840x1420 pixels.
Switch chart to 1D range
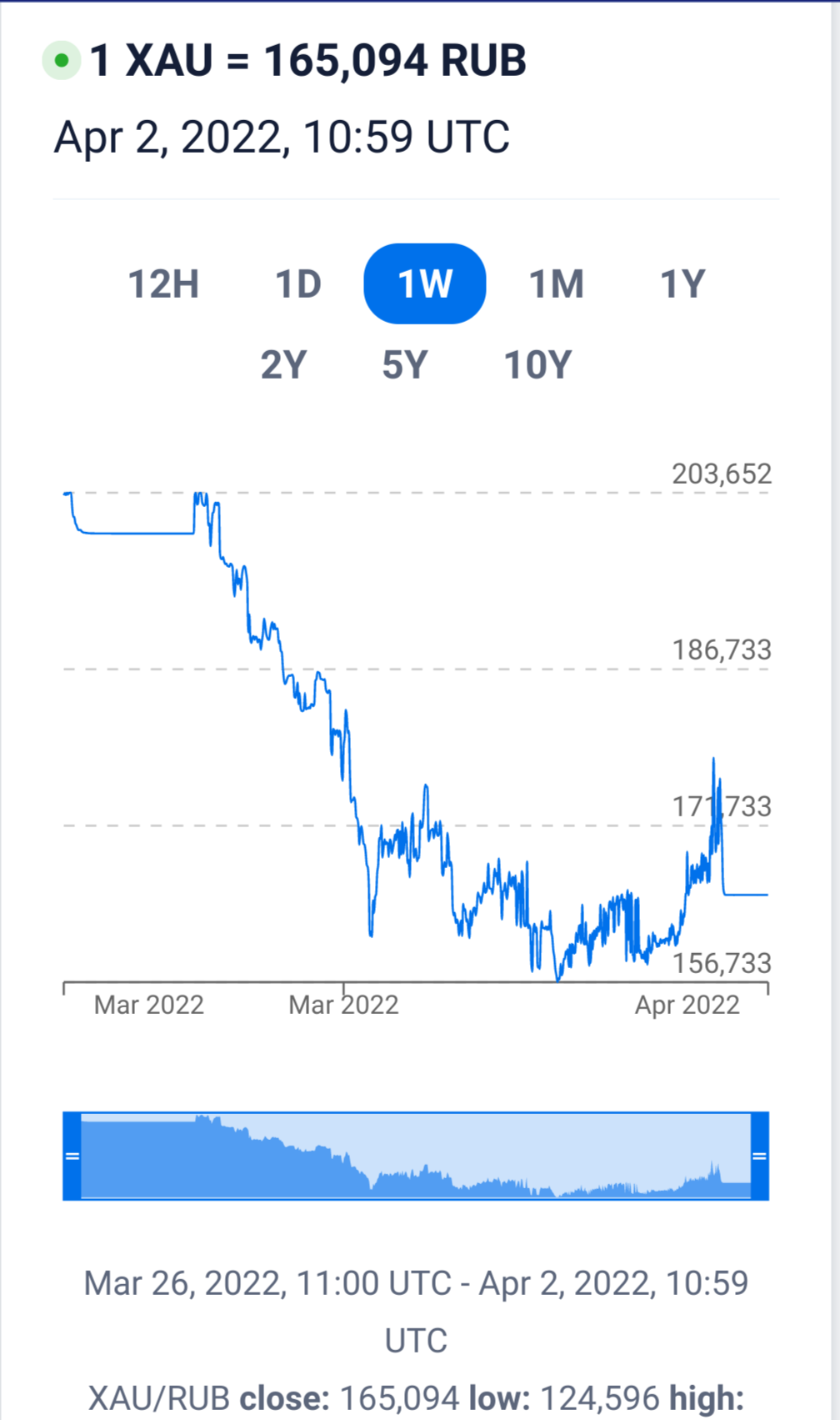tap(298, 284)
